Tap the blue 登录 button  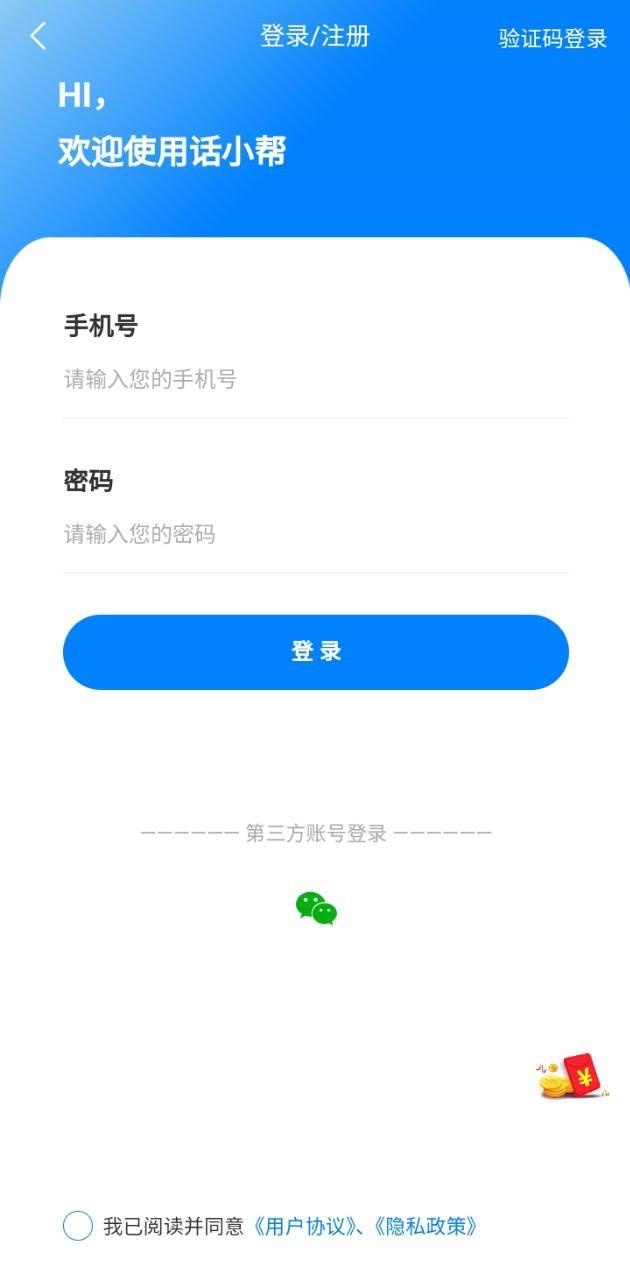point(315,652)
